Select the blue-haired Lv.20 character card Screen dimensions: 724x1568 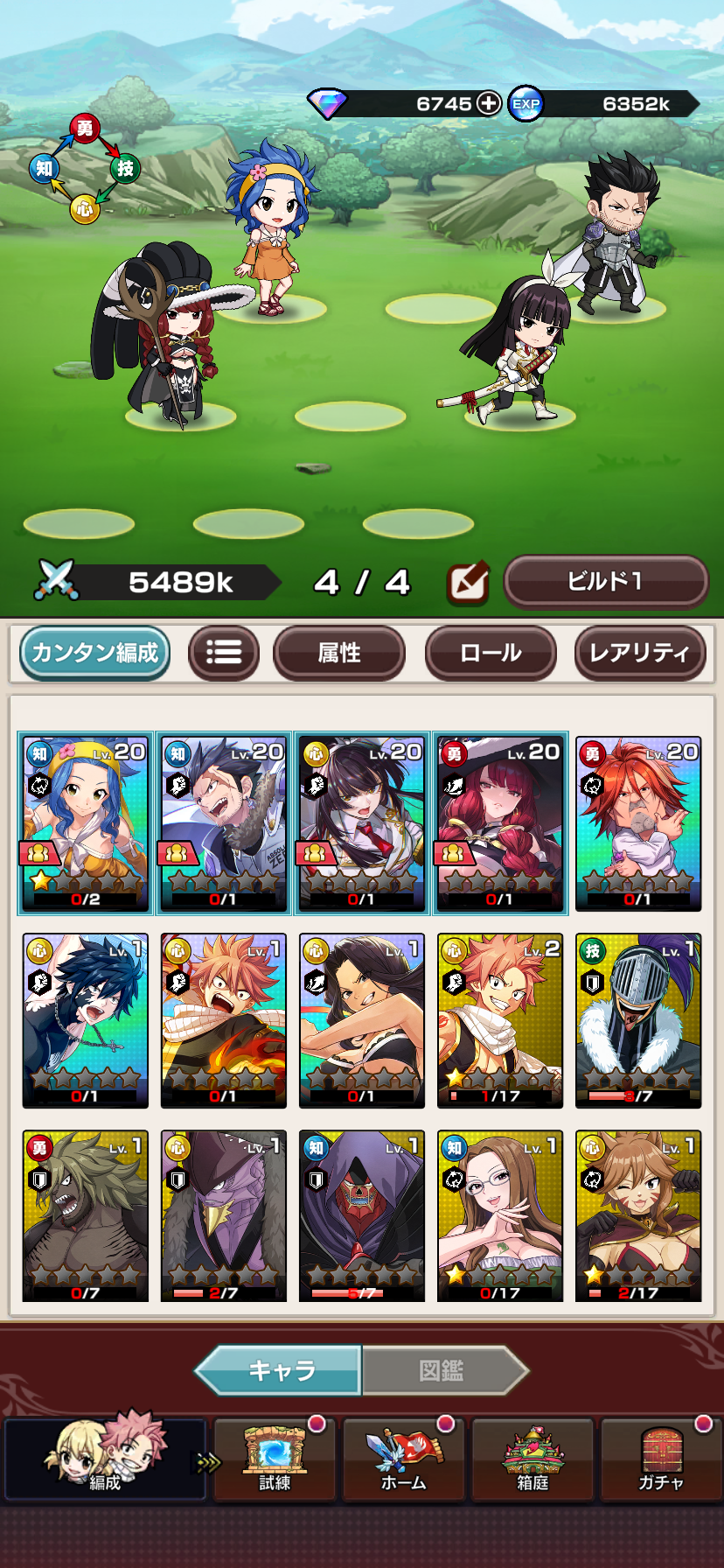85,823
